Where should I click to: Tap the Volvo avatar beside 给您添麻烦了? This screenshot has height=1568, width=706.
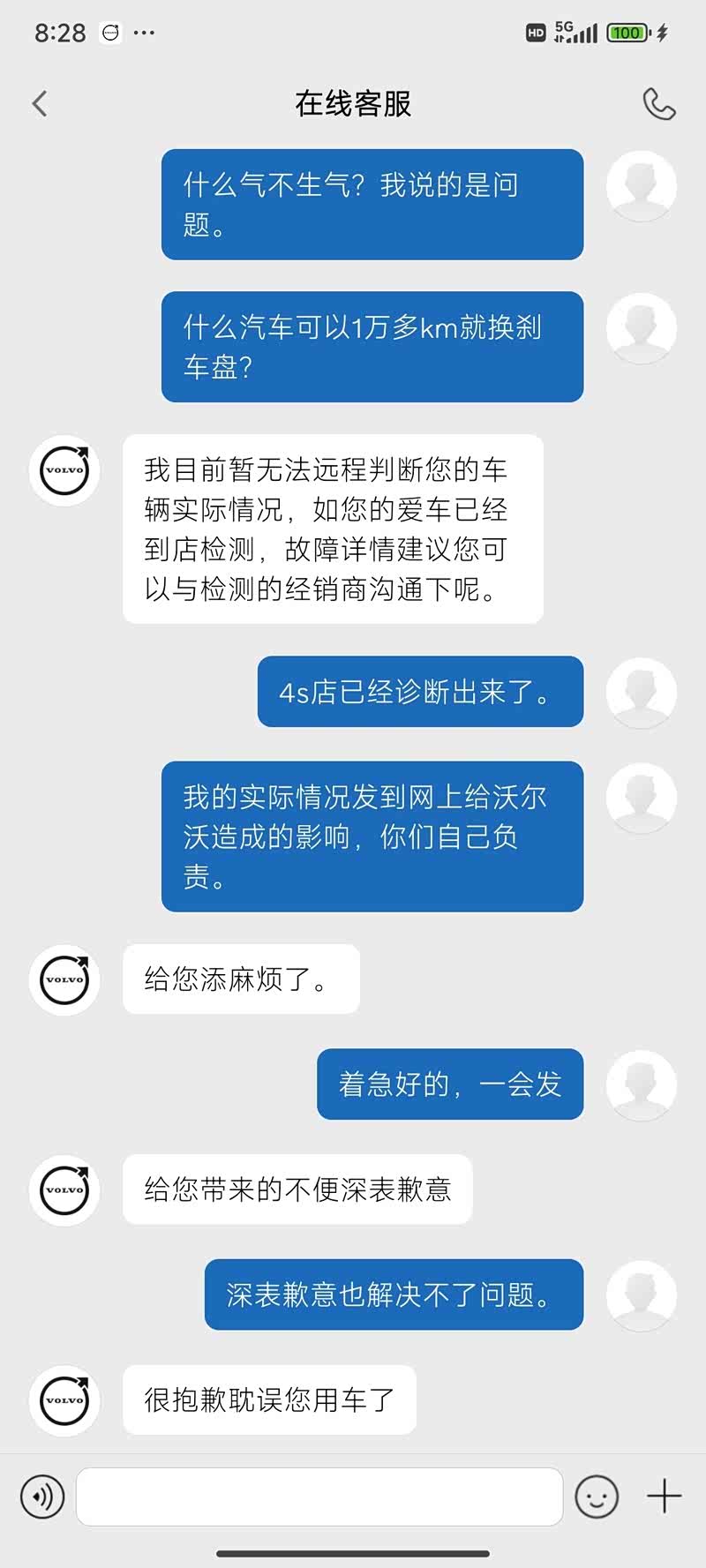click(64, 979)
